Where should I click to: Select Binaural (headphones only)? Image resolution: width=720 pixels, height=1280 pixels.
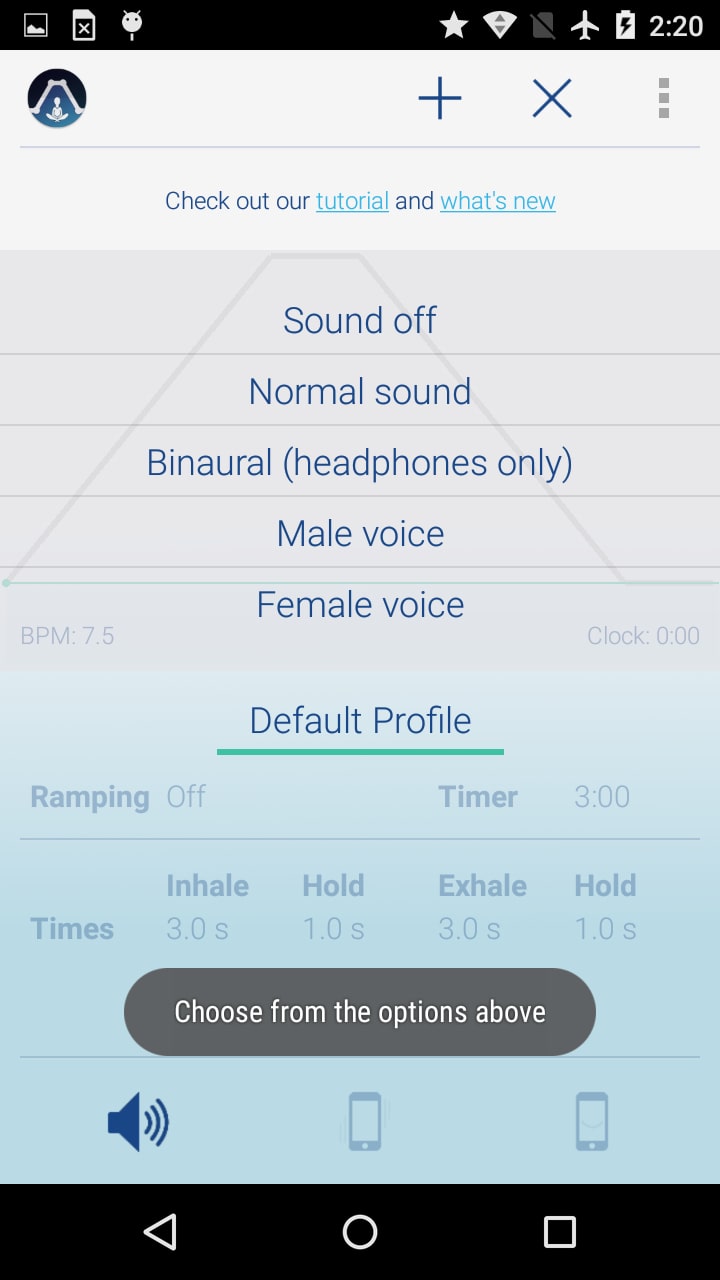(x=360, y=461)
